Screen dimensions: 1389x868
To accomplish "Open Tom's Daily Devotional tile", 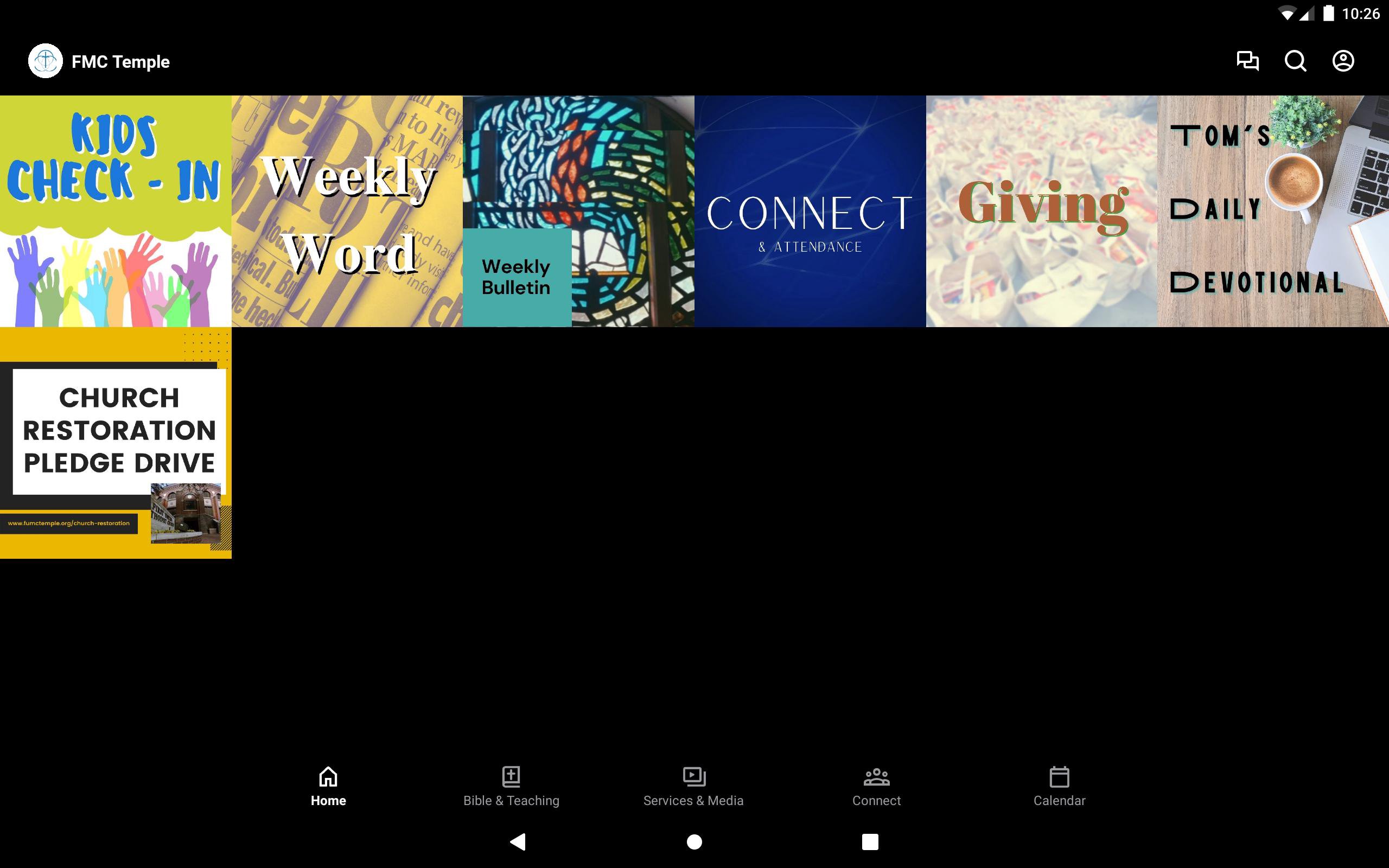I will 1272,211.
